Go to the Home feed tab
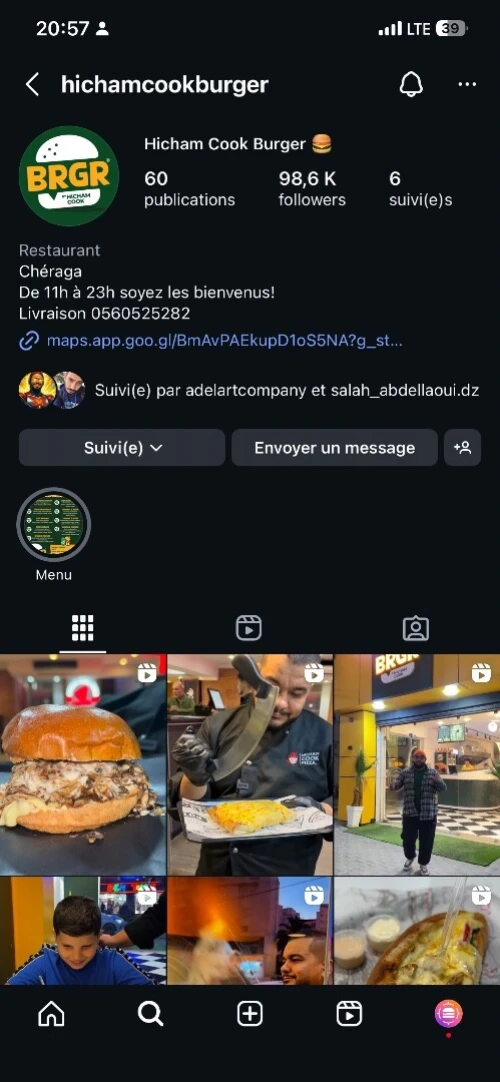The width and height of the screenshot is (500, 1082). pyautogui.click(x=51, y=1014)
